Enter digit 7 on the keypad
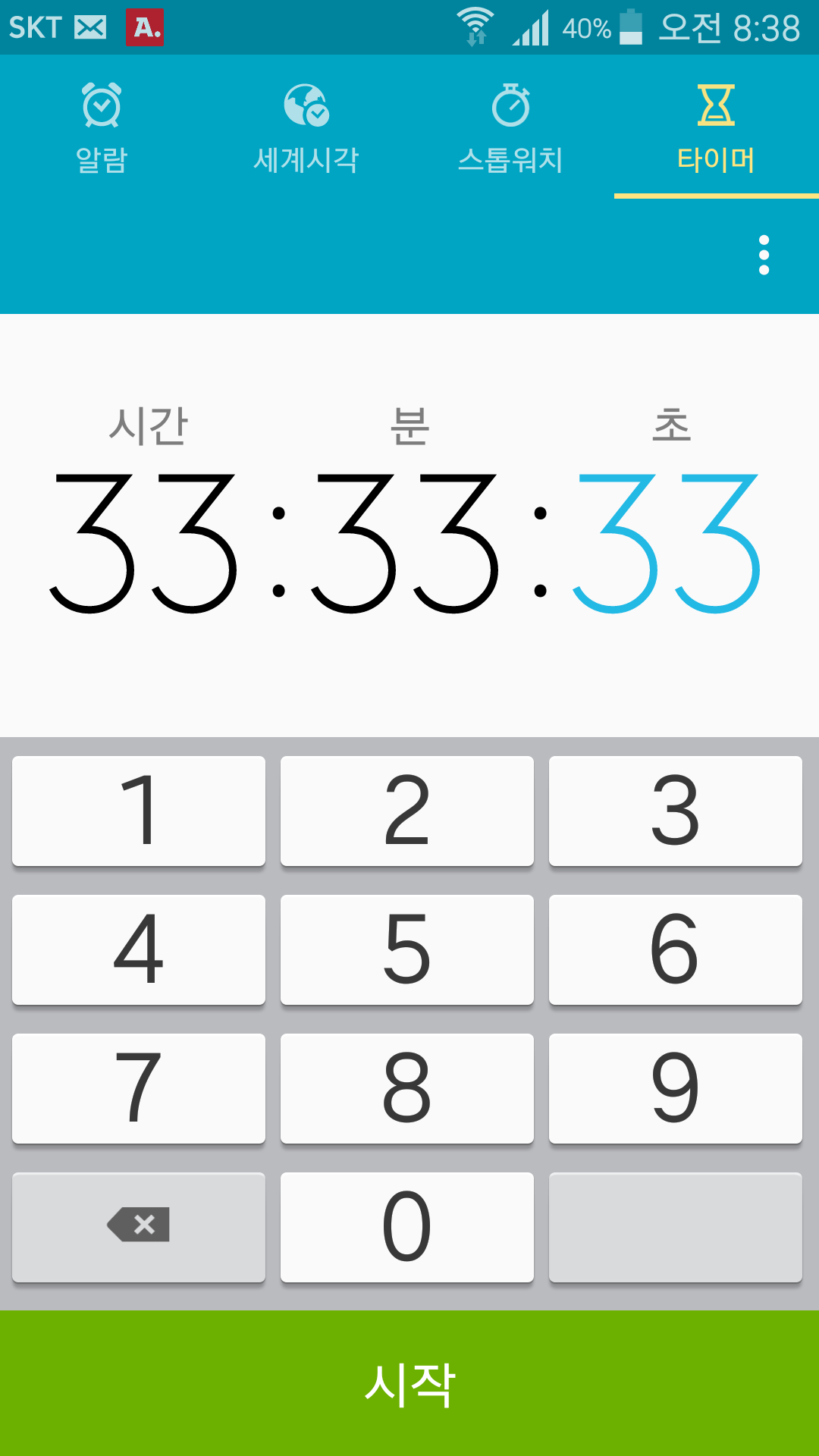The width and height of the screenshot is (819, 1456). point(139,1088)
